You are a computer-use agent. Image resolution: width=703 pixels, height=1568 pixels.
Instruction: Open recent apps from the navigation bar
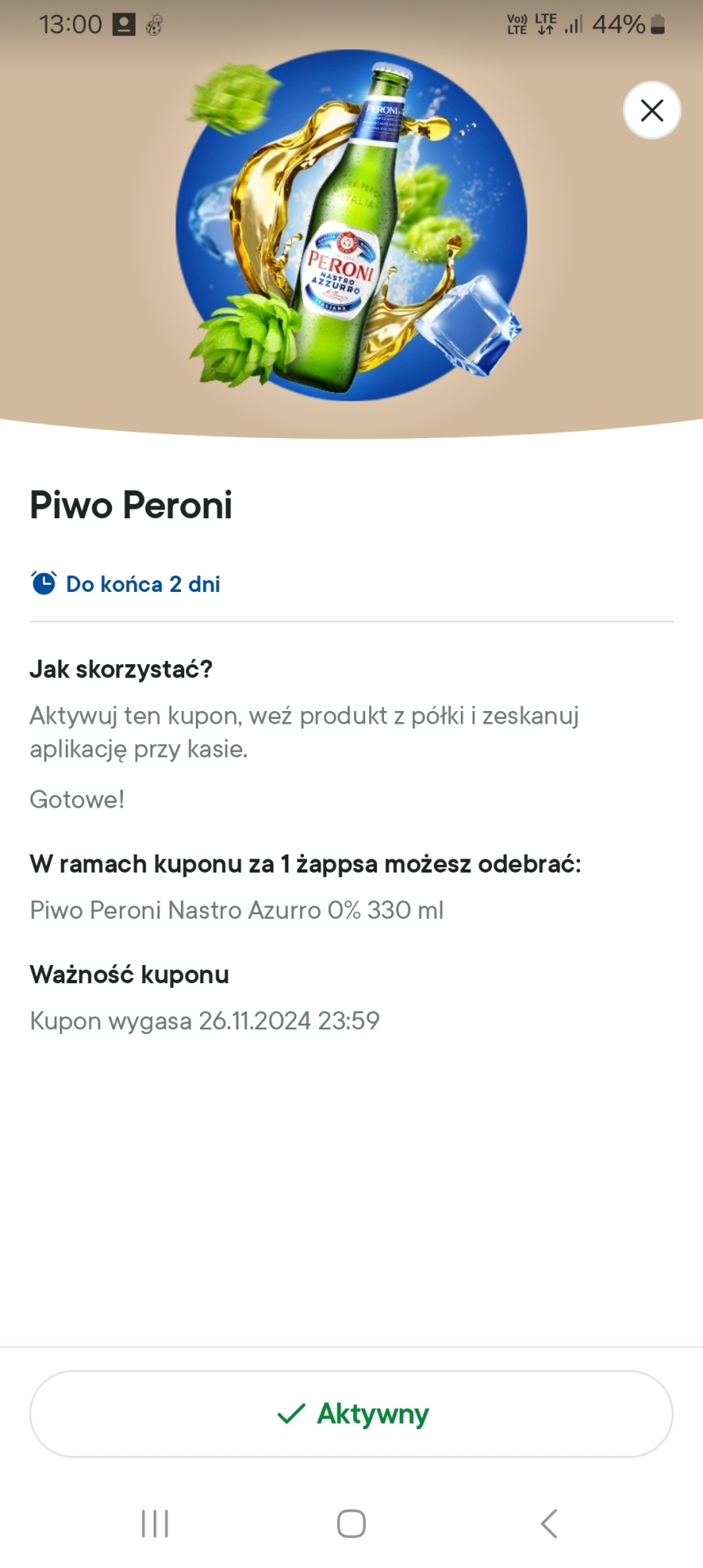(154, 1523)
